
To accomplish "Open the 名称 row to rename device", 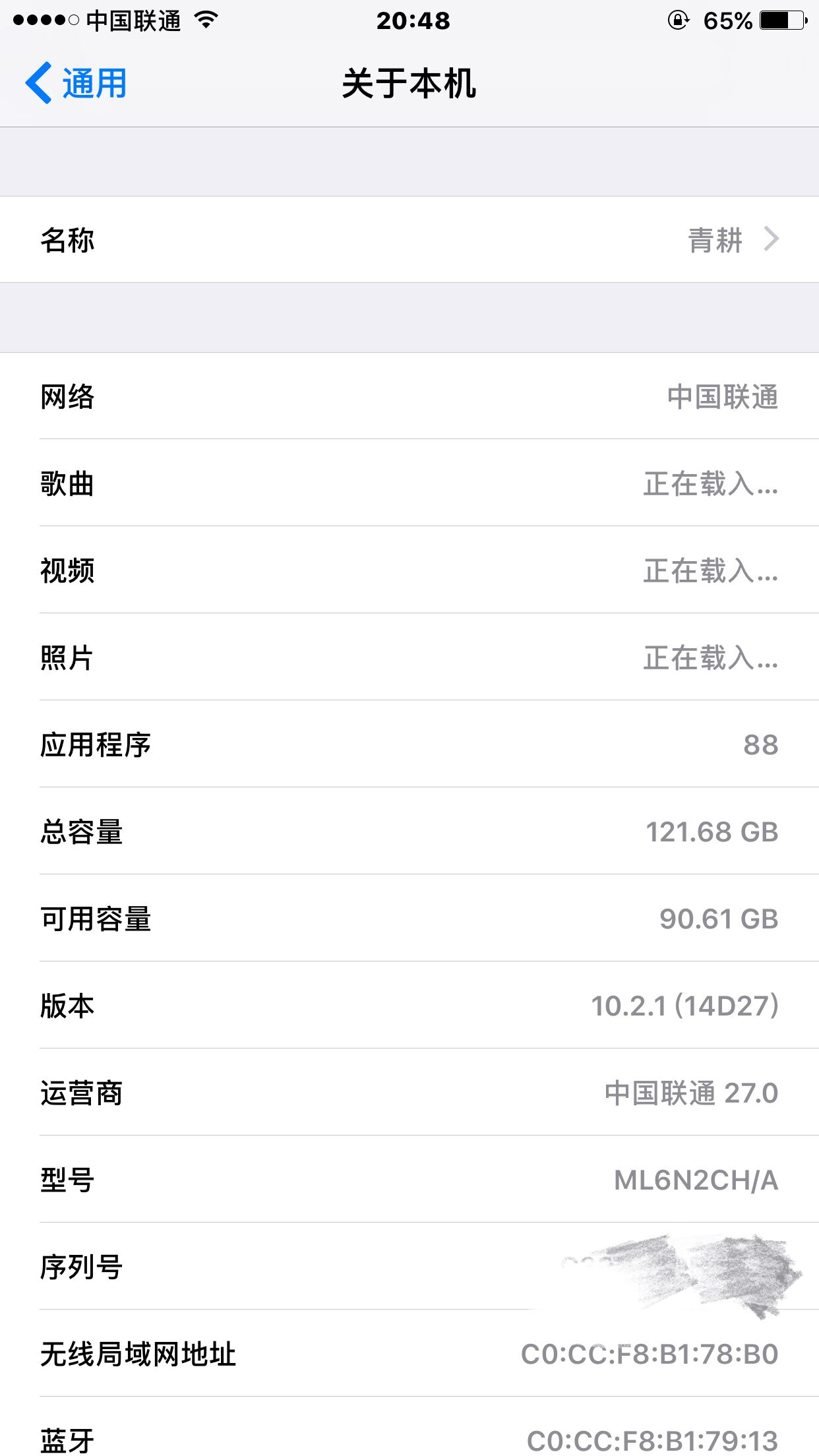I will click(409, 239).
